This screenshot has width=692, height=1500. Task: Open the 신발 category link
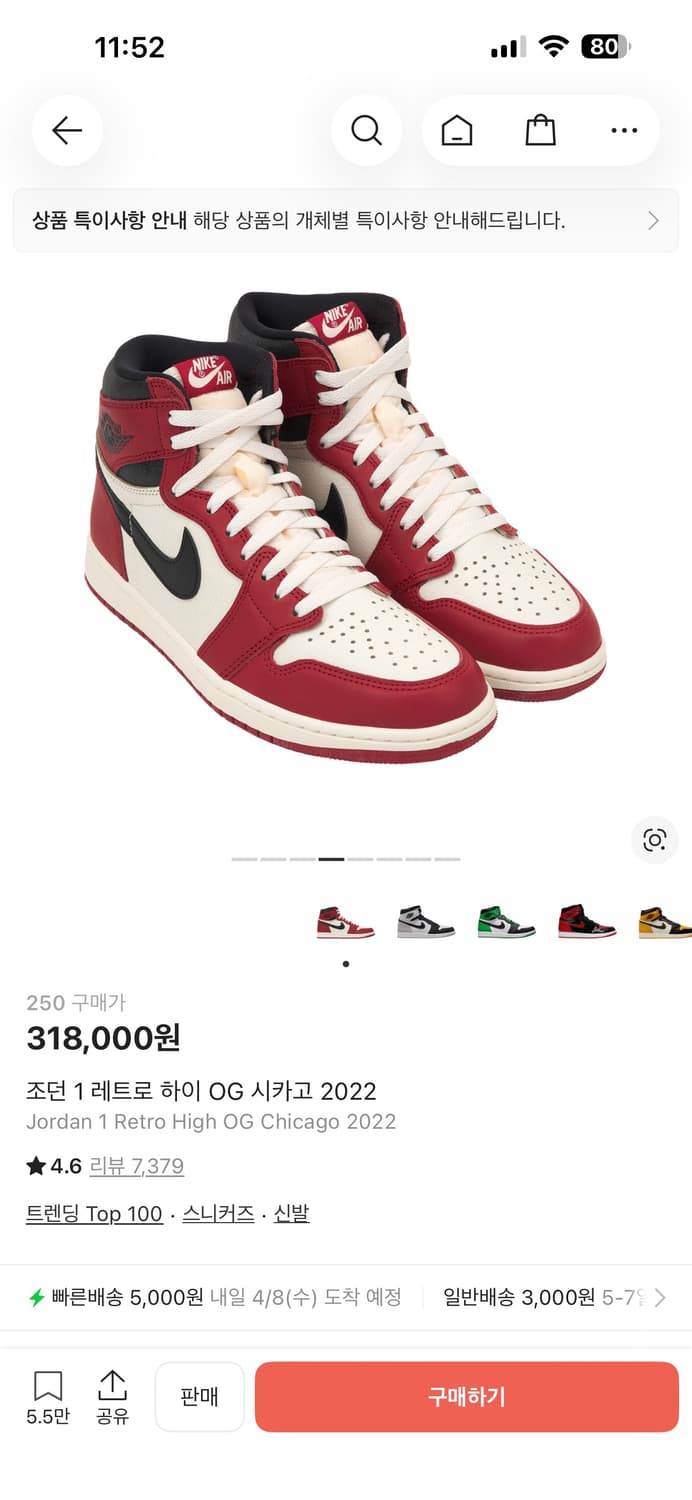291,1214
